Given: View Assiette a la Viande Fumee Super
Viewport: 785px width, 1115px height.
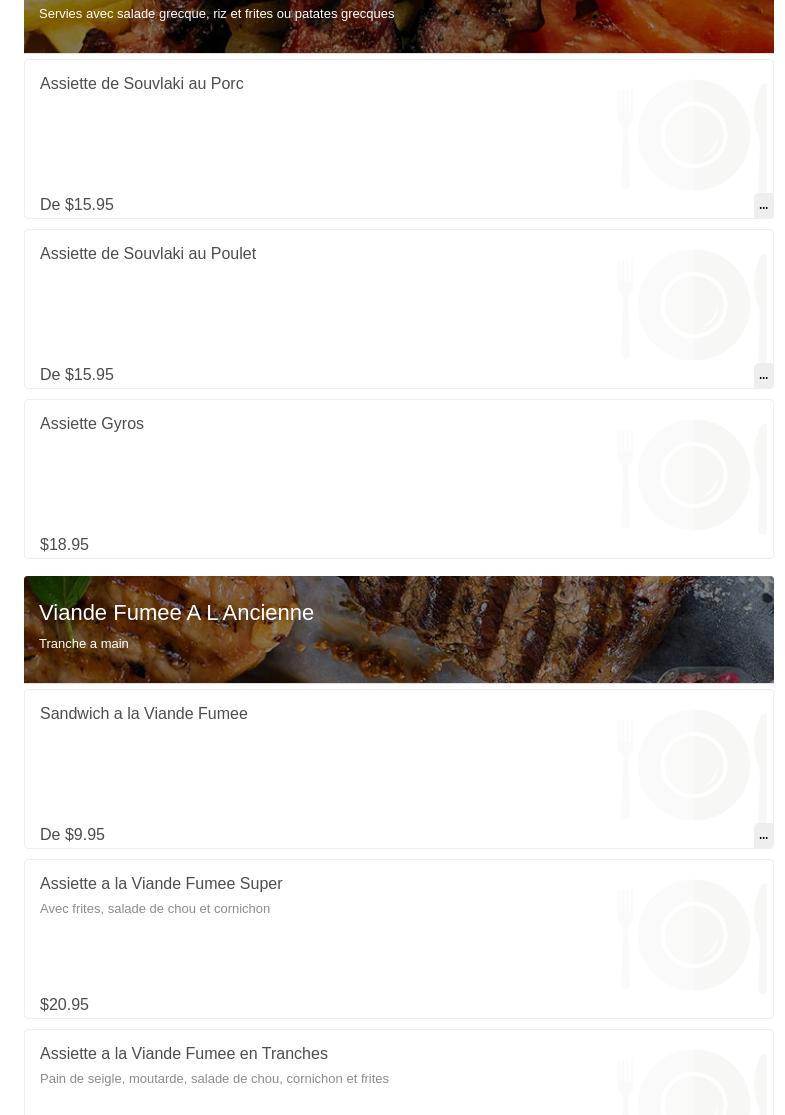Looking at the screenshot, I should 161,884.
